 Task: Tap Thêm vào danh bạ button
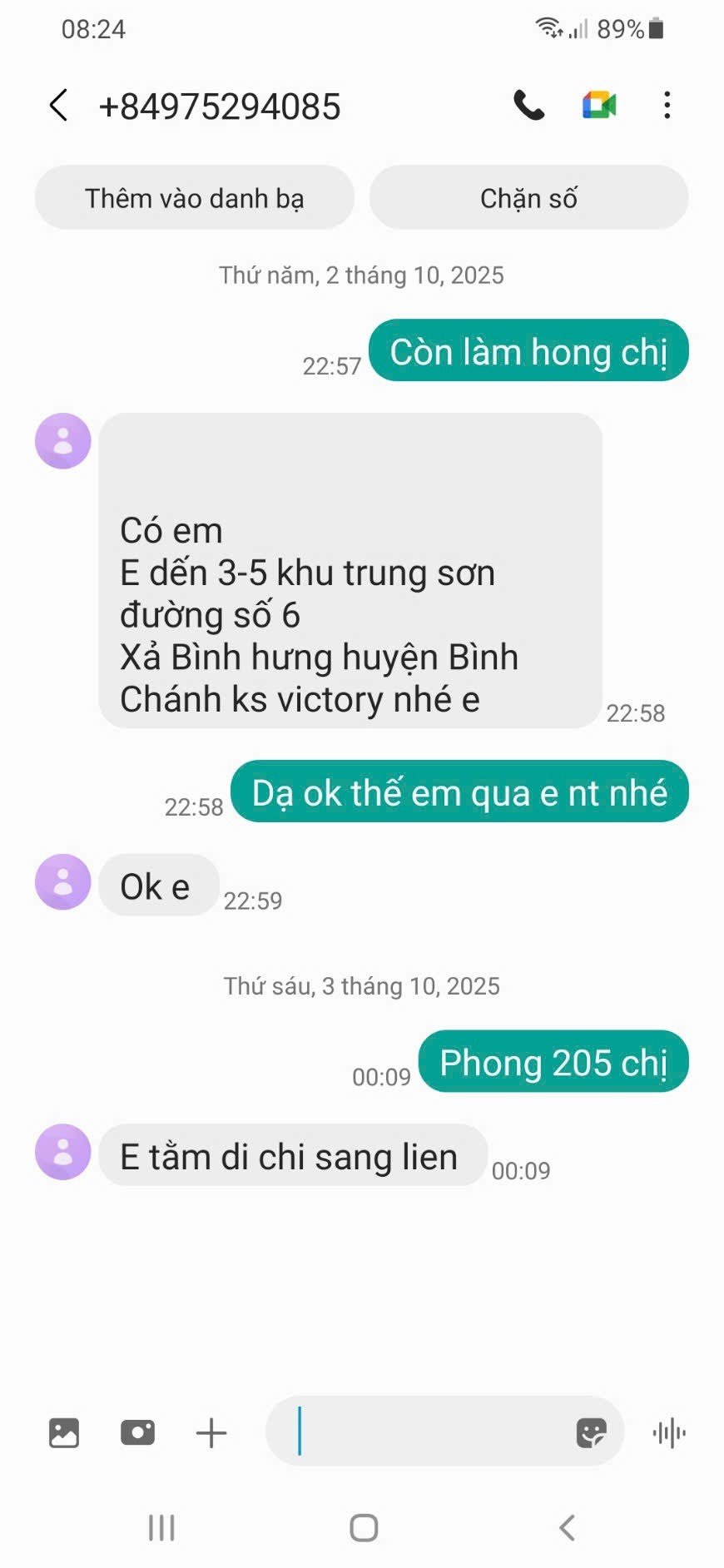coord(195,198)
